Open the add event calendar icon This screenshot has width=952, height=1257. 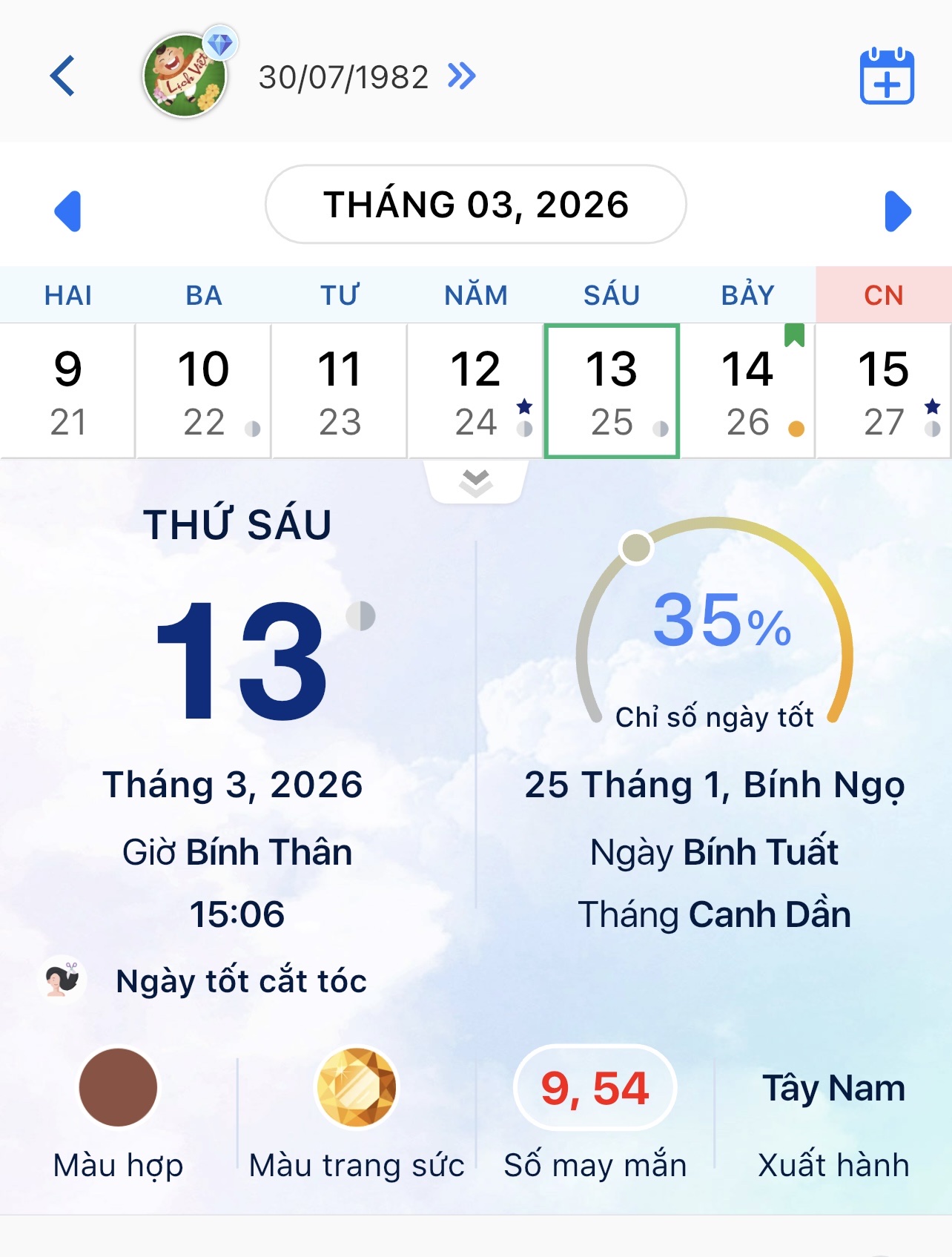point(887,76)
